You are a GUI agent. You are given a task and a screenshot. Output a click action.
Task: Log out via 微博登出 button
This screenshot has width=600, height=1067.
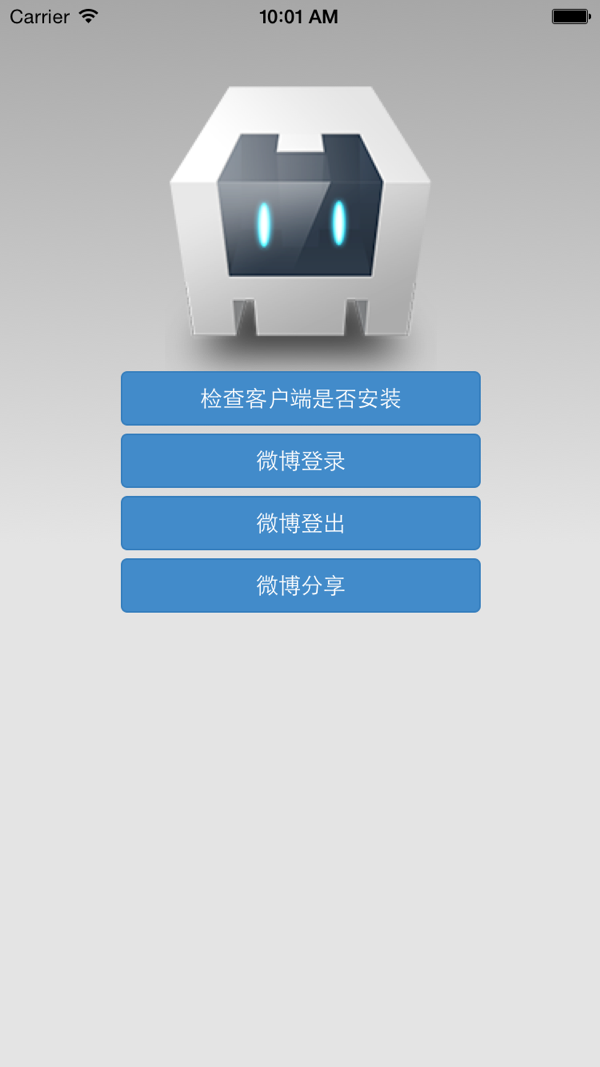pos(300,523)
